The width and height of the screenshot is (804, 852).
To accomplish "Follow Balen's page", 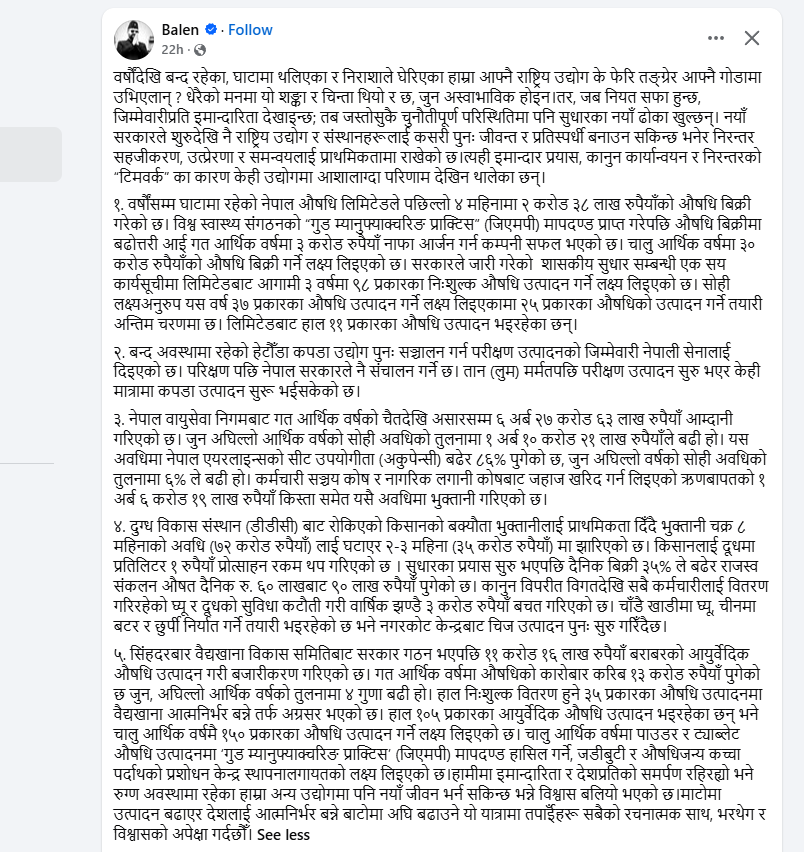I will pos(250,30).
